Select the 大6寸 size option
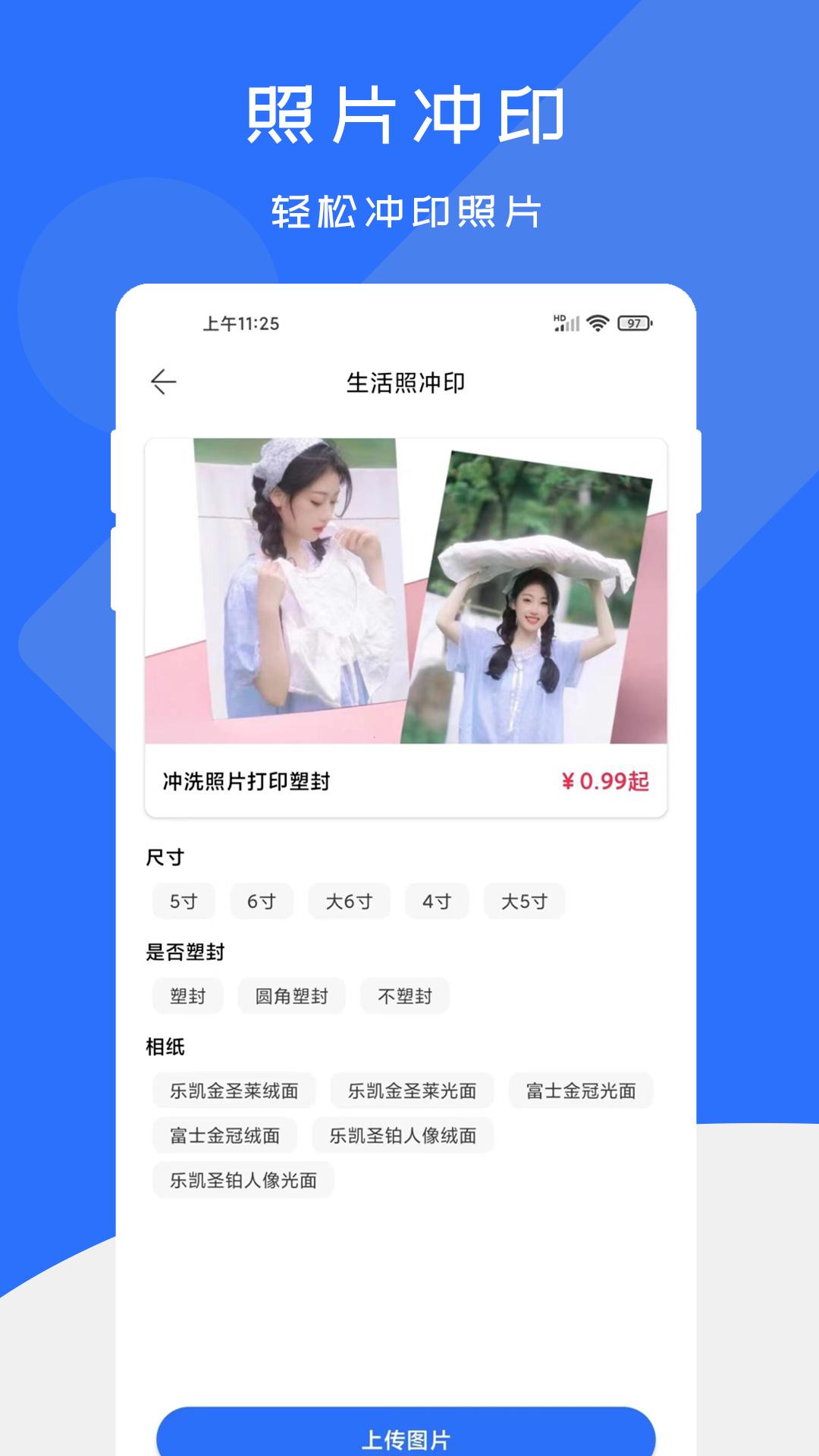Image resolution: width=819 pixels, height=1456 pixels. [348, 902]
